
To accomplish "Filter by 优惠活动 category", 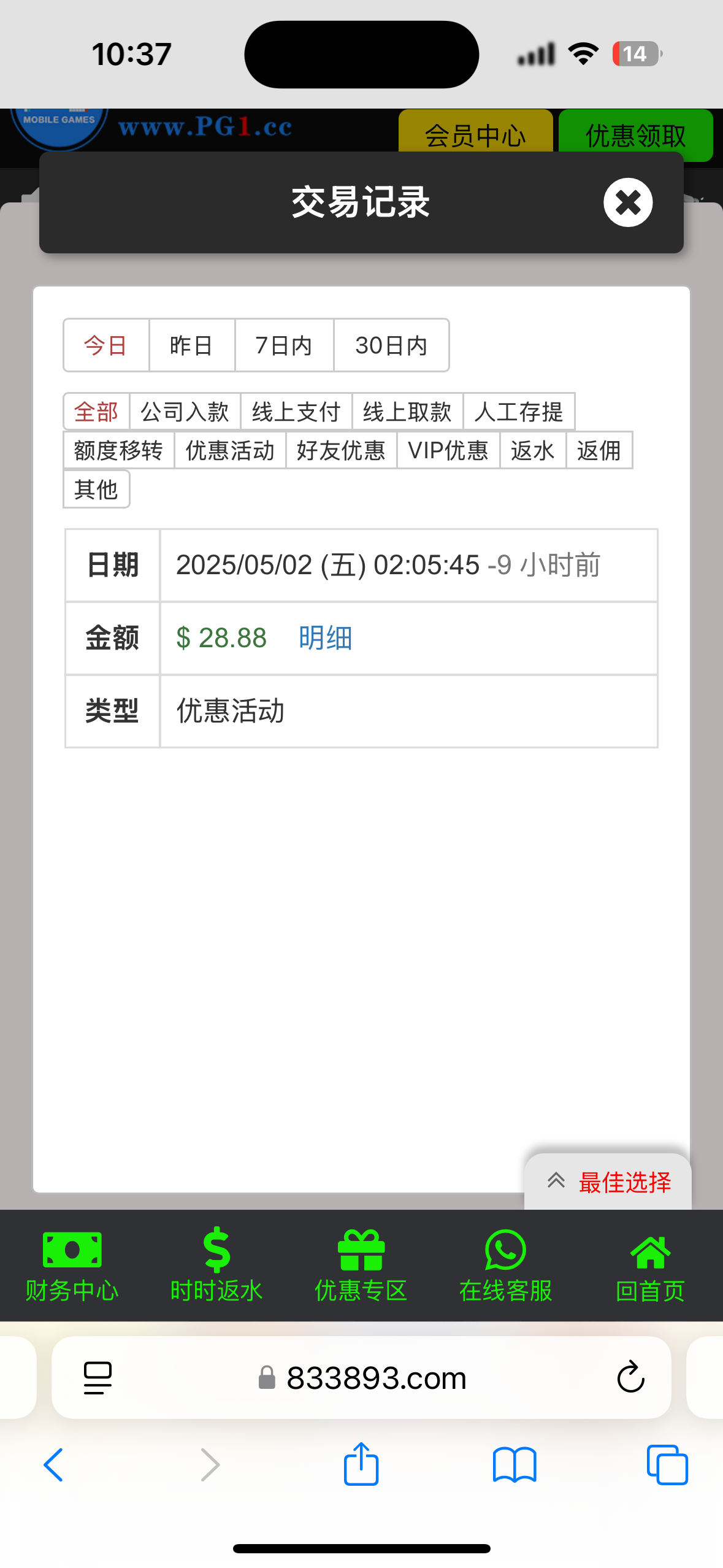I will point(230,450).
